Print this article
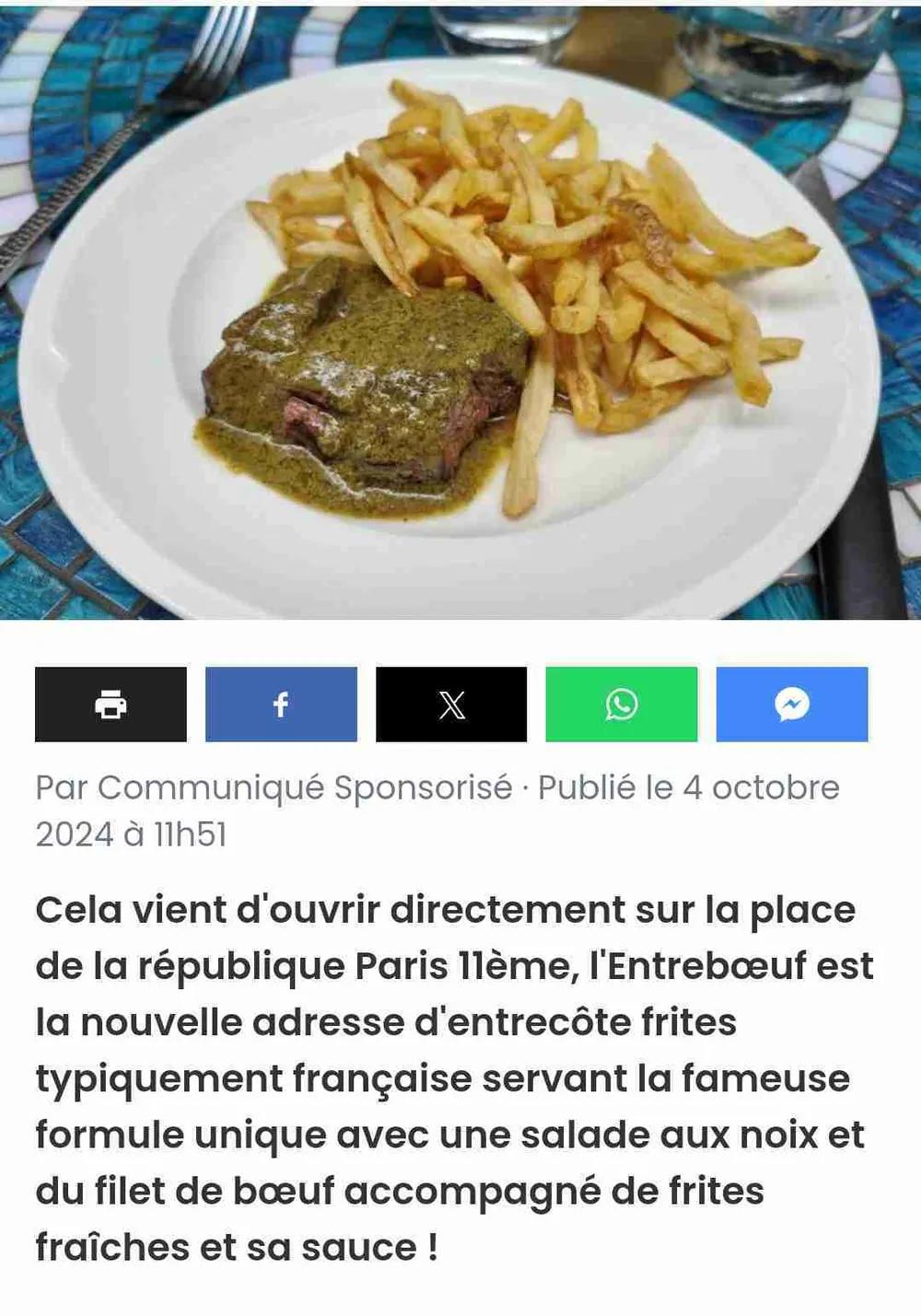Image resolution: width=921 pixels, height=1316 pixels. (111, 705)
